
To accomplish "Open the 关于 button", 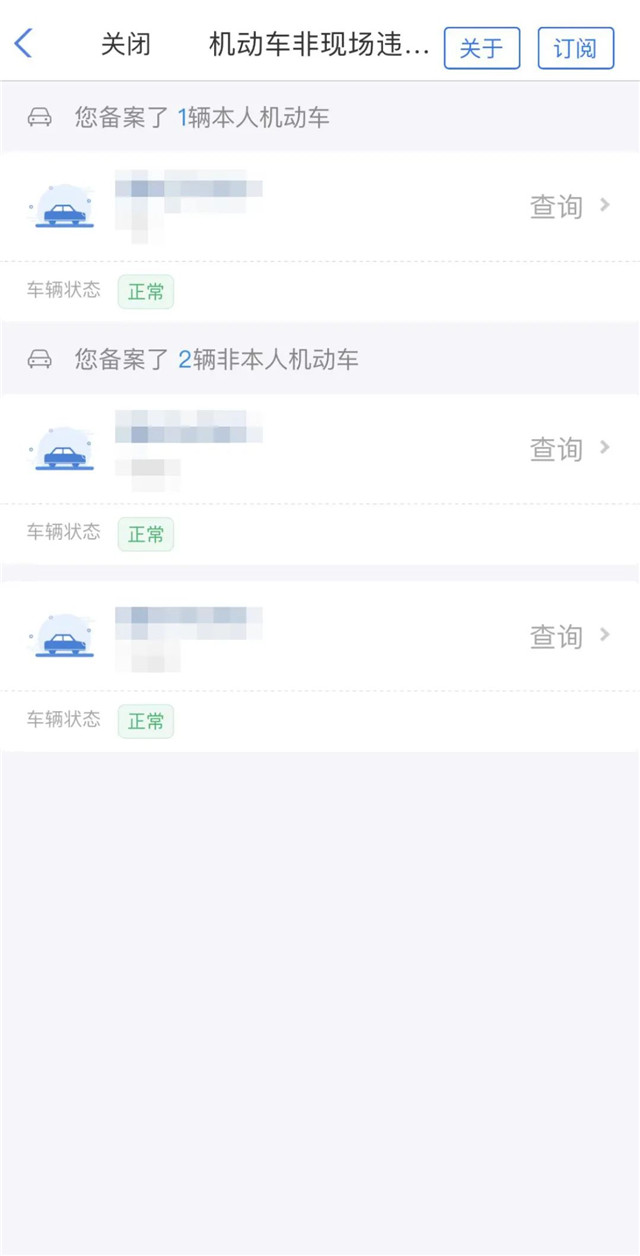I will pos(482,48).
